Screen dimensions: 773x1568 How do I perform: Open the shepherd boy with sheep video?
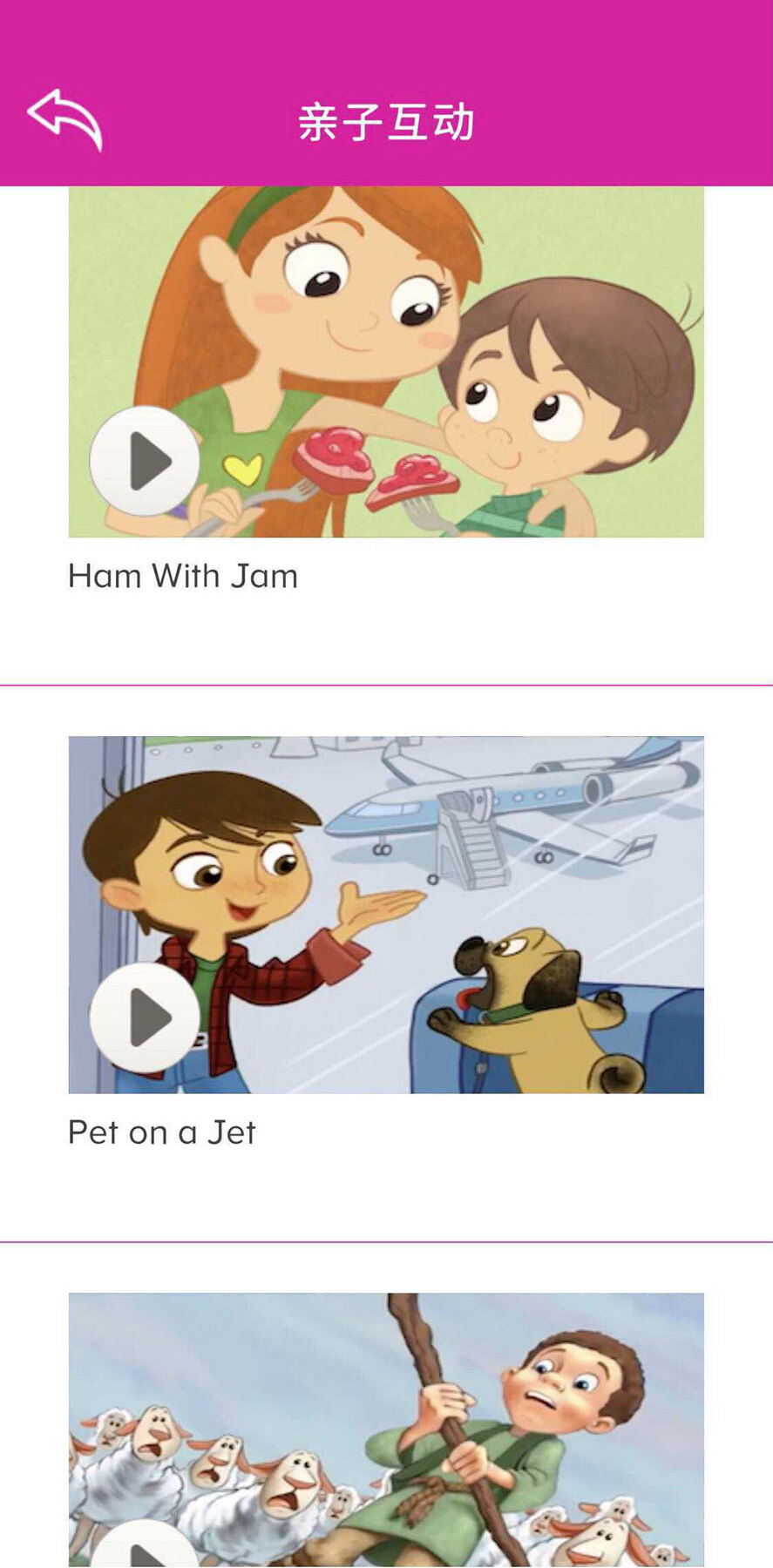tap(386, 1429)
